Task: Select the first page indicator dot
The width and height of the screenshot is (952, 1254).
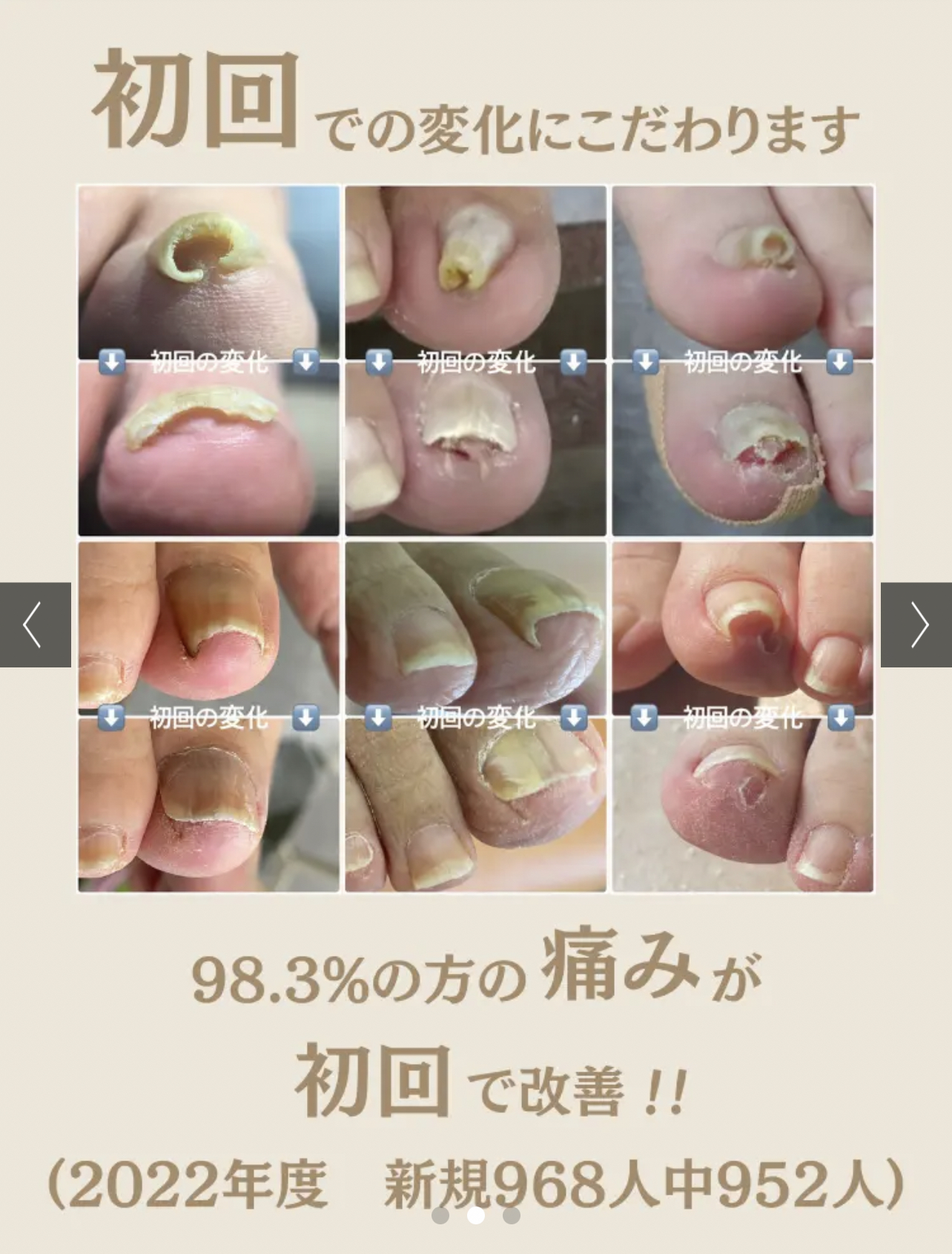Action: pyautogui.click(x=440, y=1215)
